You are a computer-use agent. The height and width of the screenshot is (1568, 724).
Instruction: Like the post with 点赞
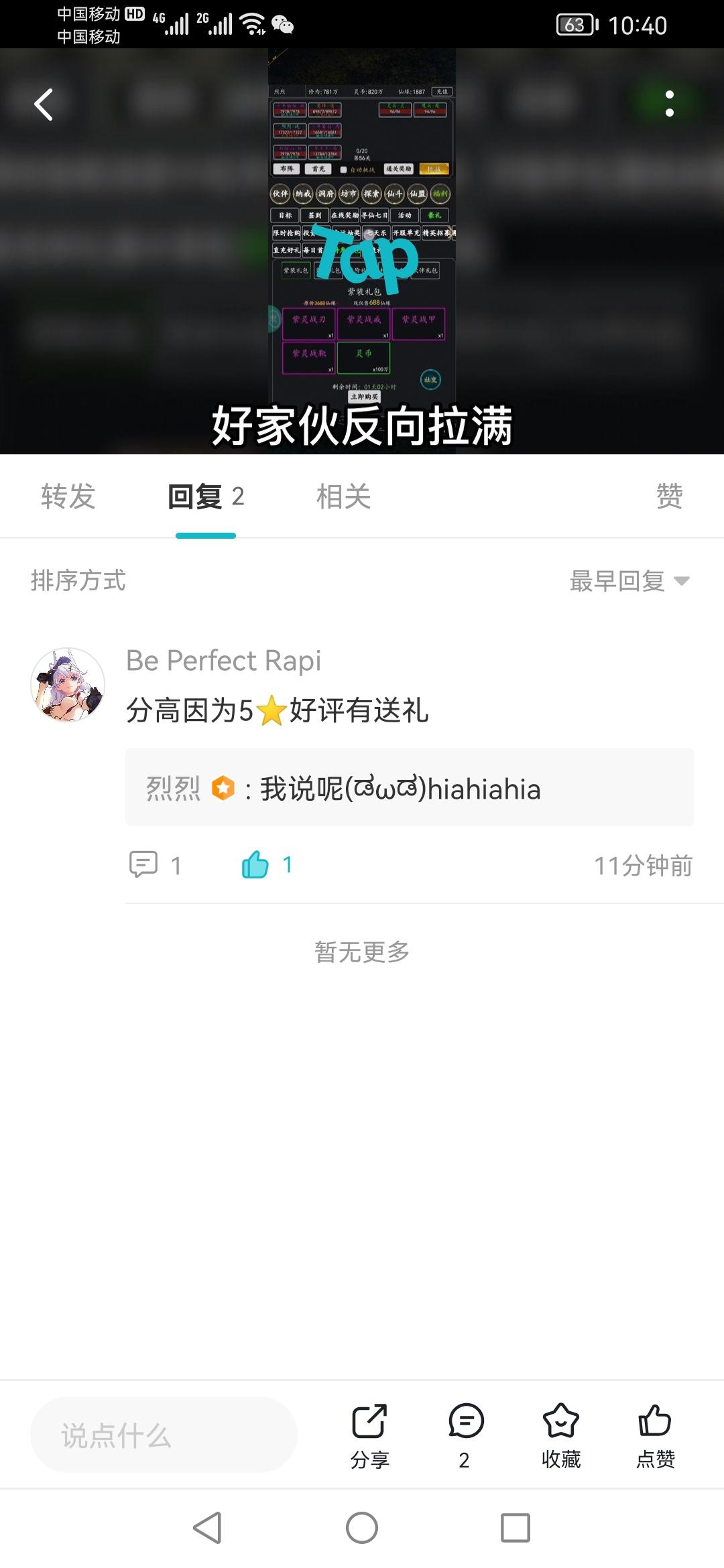[x=655, y=1436]
